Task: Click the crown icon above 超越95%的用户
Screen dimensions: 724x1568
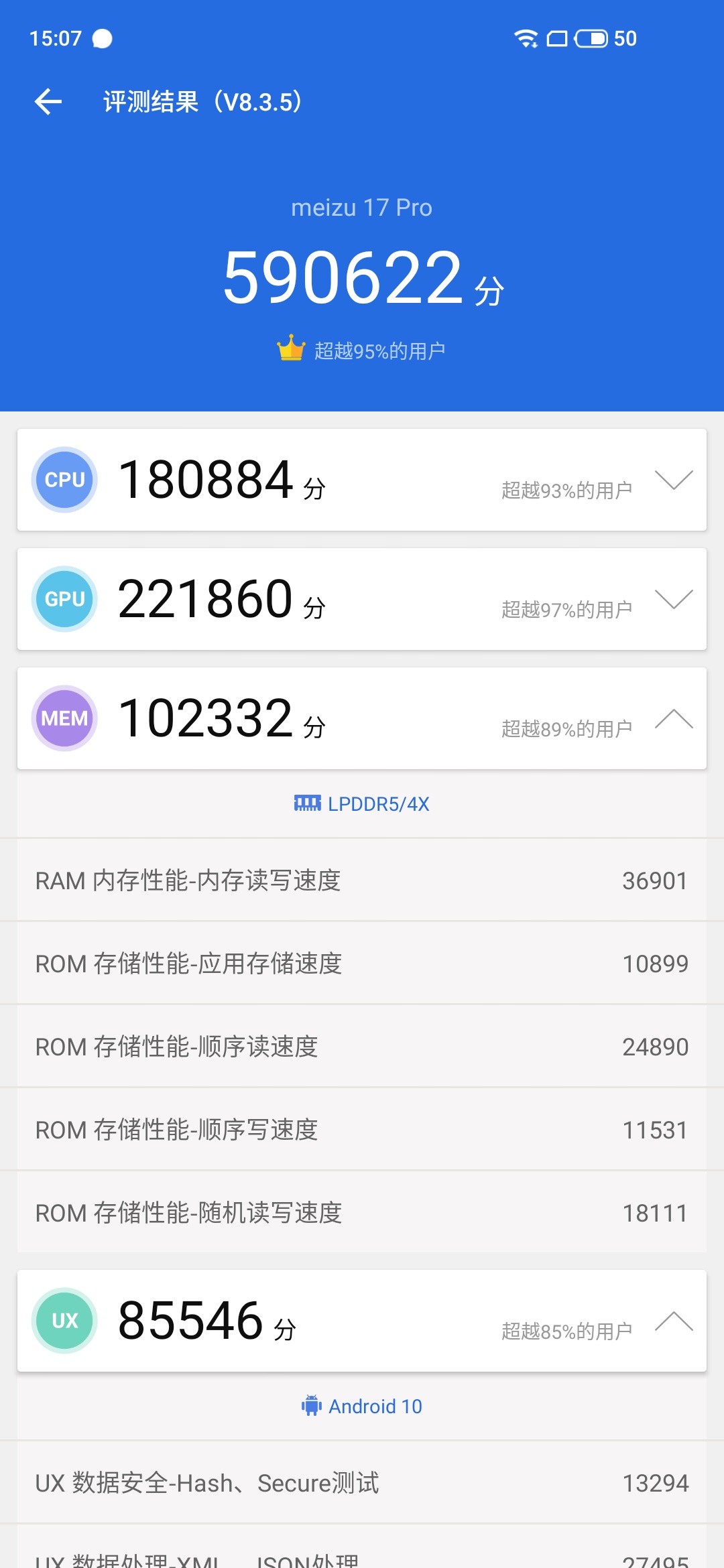Action: (x=290, y=348)
